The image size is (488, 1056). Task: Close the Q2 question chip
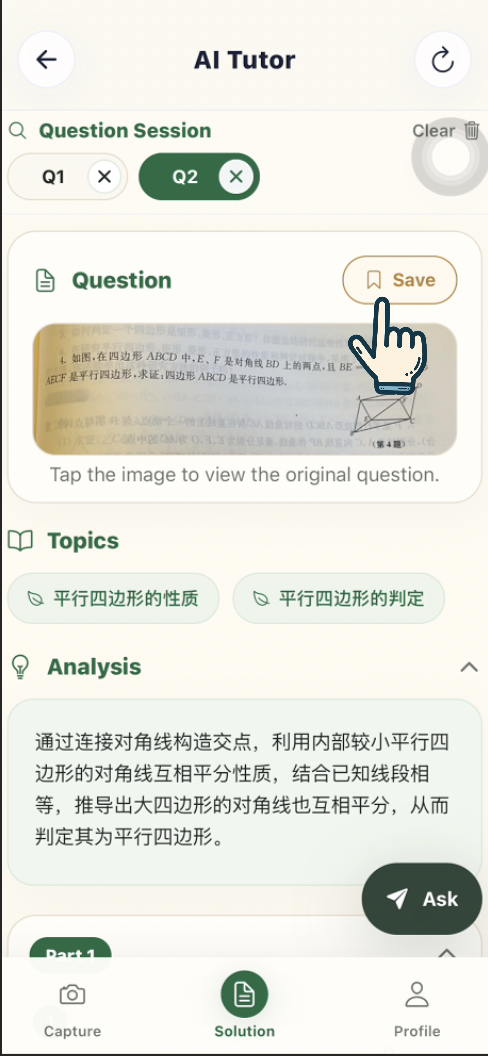point(236,177)
